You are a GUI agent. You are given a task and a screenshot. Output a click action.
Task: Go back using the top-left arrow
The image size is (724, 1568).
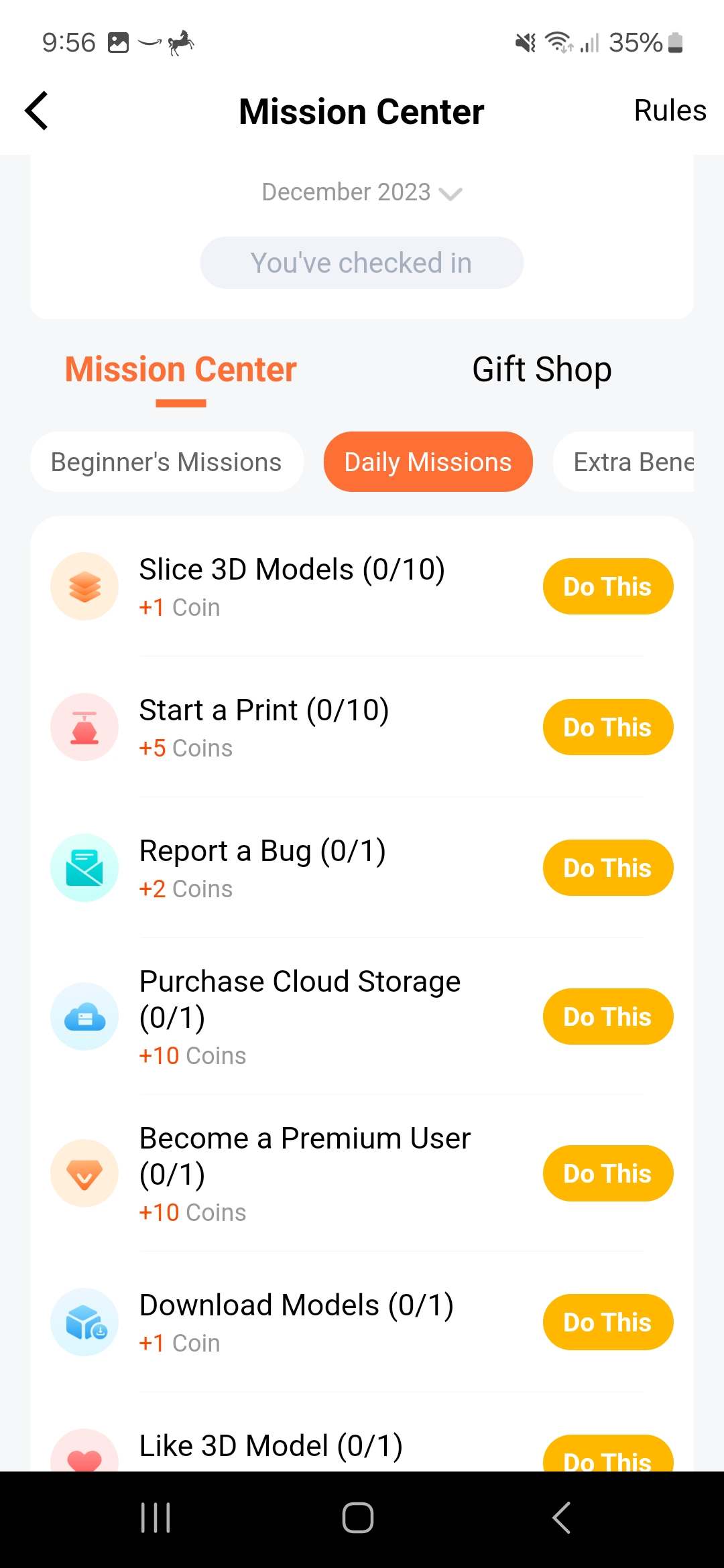tap(37, 111)
